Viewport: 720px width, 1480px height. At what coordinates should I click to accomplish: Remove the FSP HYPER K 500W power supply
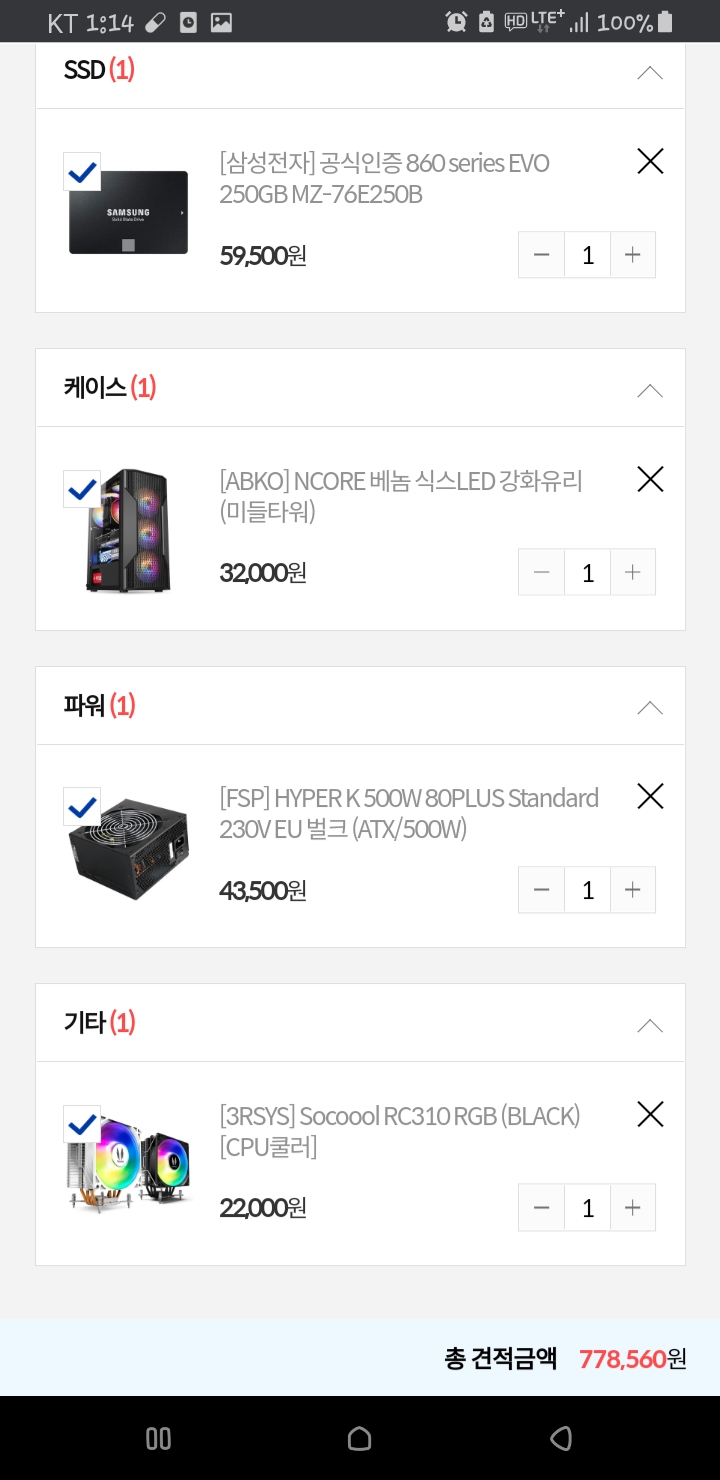(650, 796)
